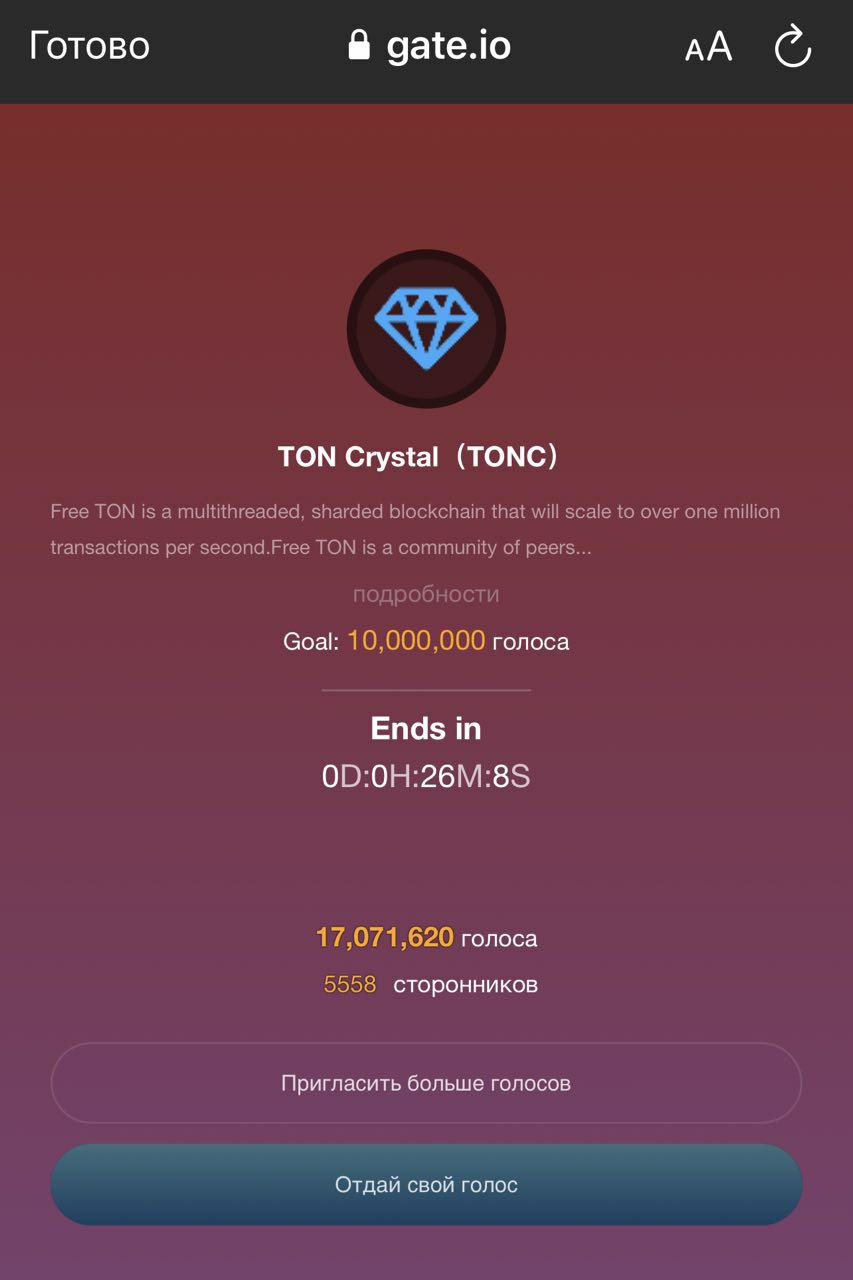Open the AA text size menu
Screen dimensions: 853x1280
pos(708,47)
